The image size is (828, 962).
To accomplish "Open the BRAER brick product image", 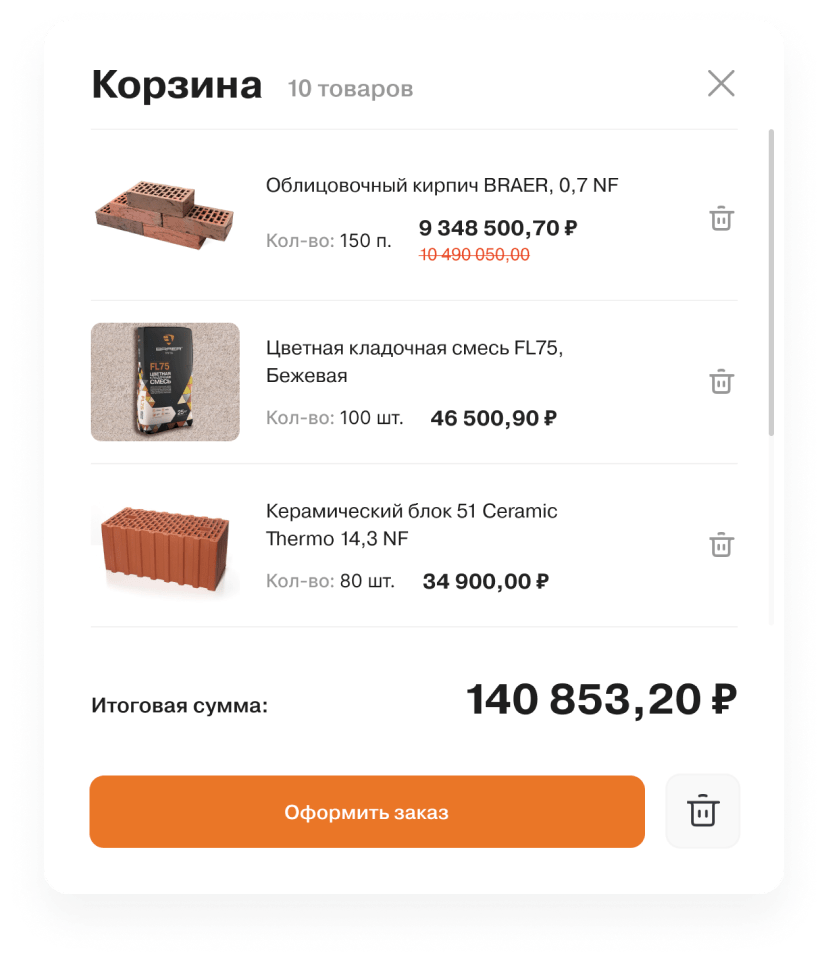I will click(x=165, y=216).
